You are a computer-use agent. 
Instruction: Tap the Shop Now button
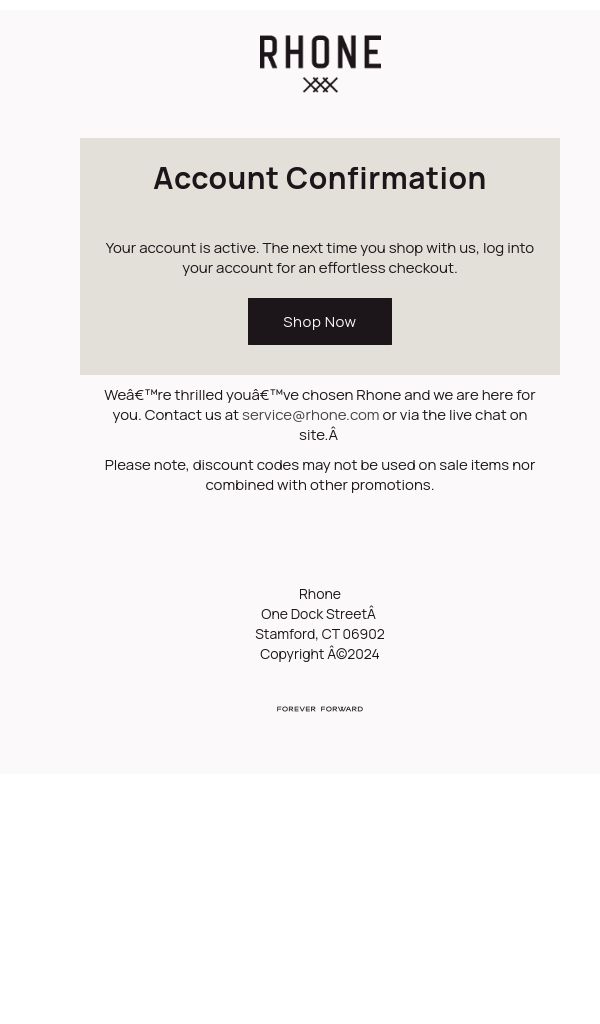click(x=319, y=321)
